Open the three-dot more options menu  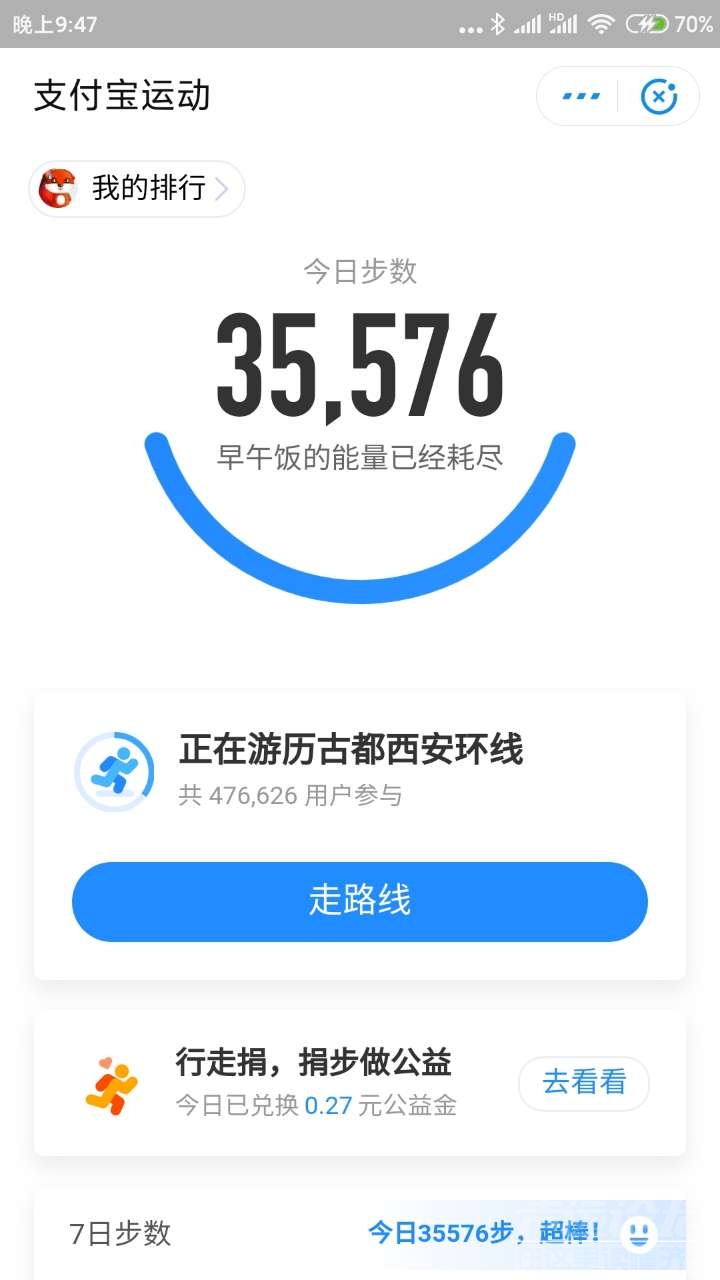581,96
